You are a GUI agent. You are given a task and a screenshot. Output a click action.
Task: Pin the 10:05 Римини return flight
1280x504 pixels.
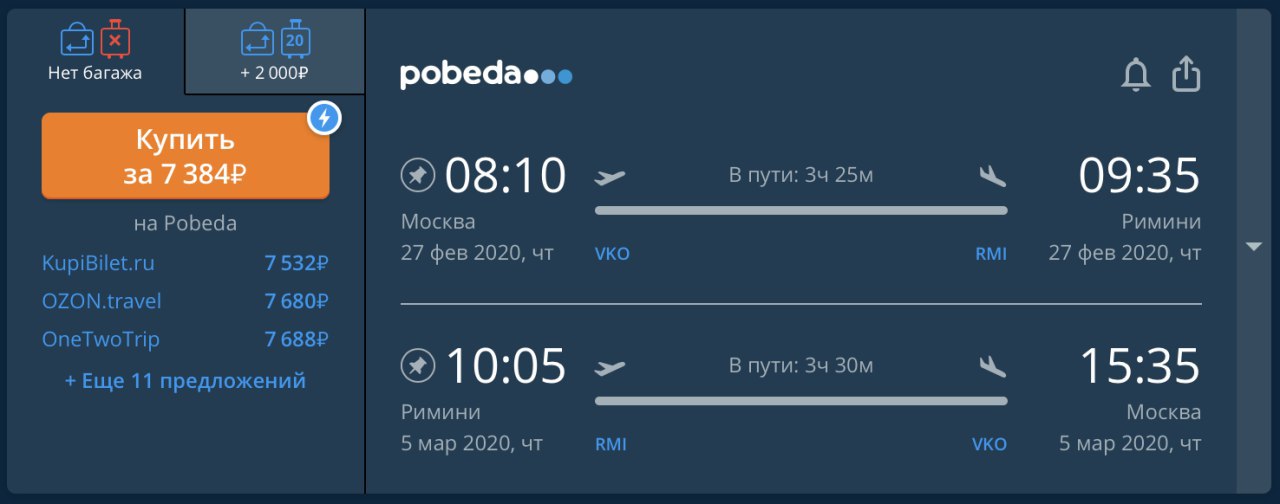click(x=417, y=366)
